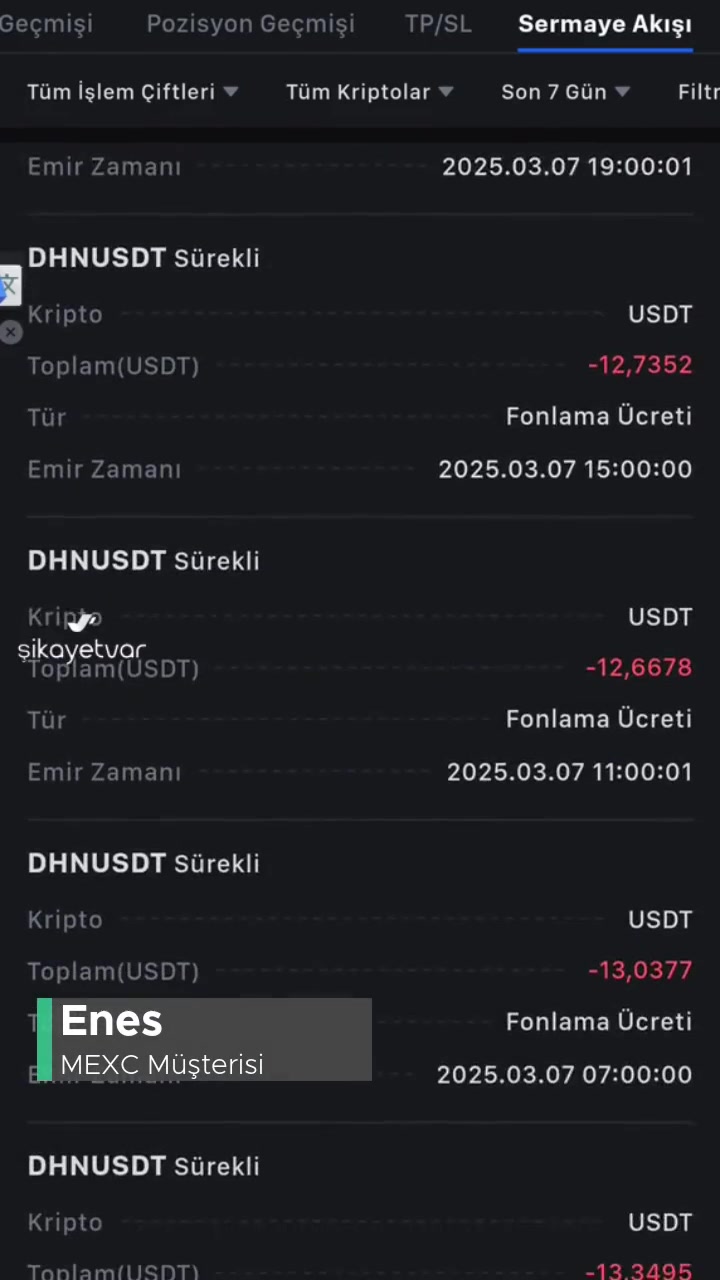This screenshot has width=720, height=1280.
Task: Select the first DHNUSDT Sürekli contract entry
Action: click(143, 258)
